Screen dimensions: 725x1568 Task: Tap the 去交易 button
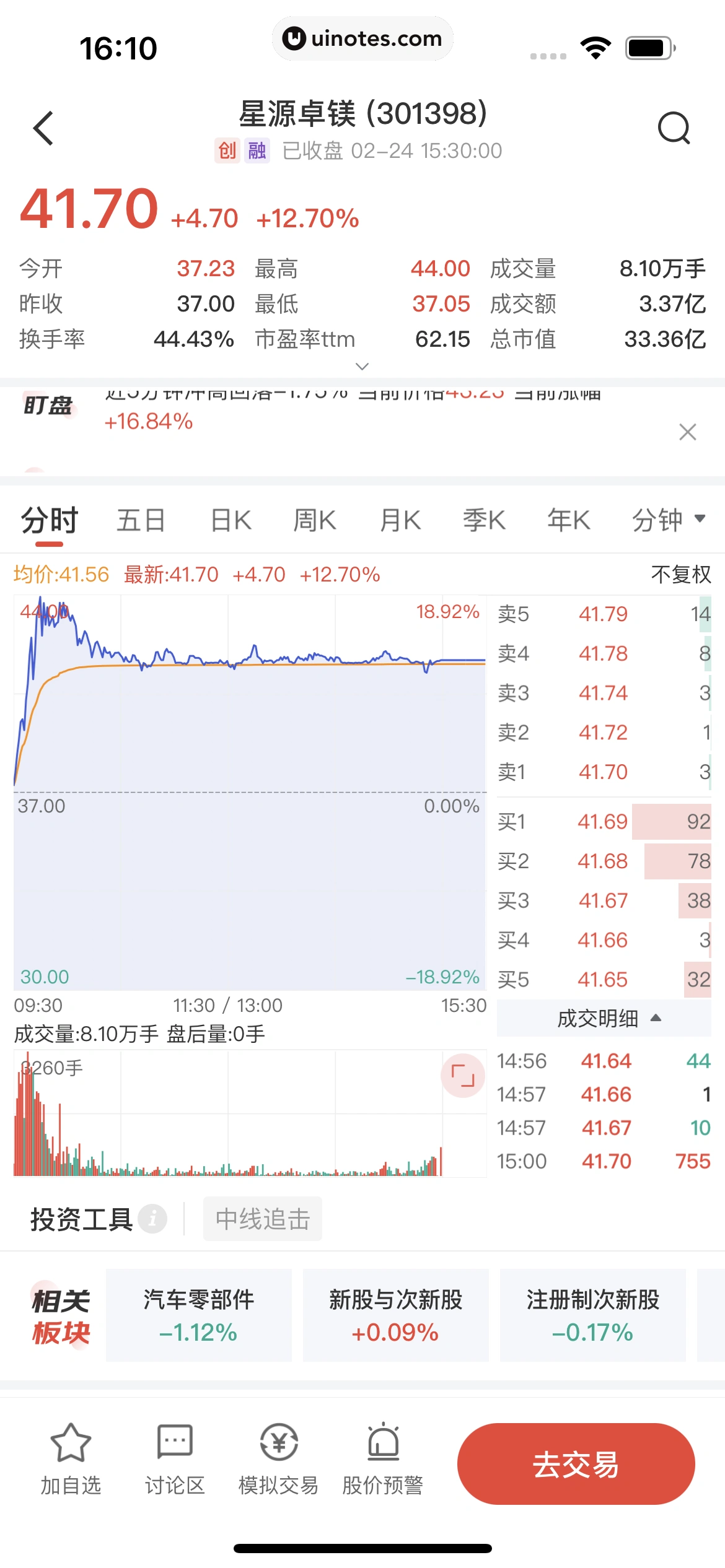coord(576,1464)
